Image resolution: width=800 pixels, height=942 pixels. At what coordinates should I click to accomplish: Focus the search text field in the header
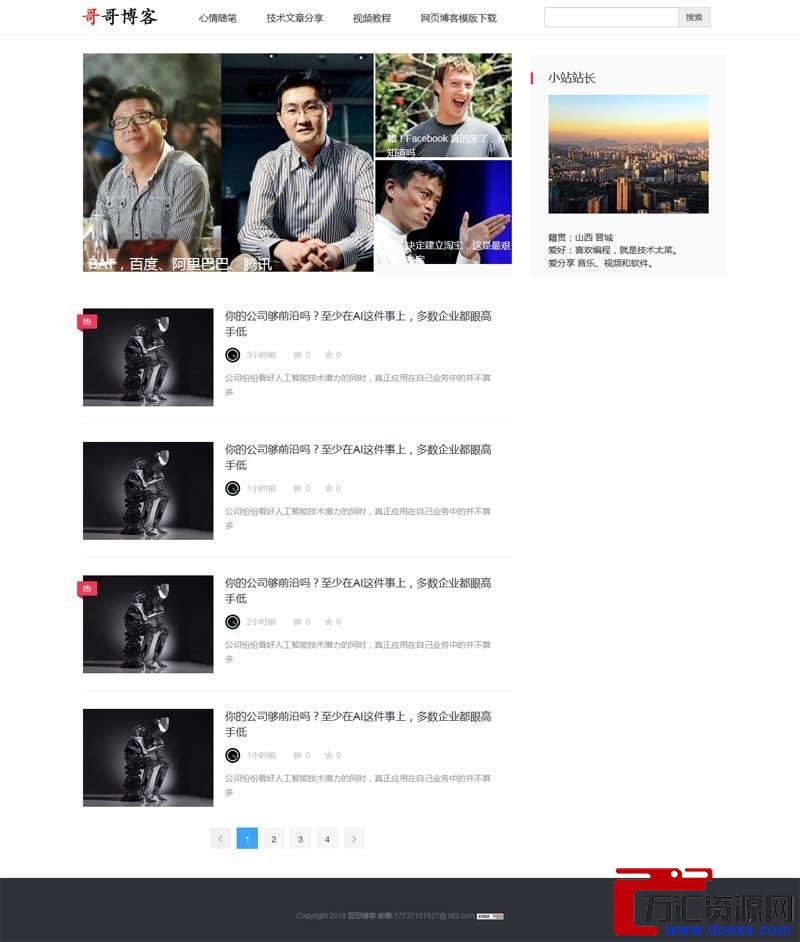611,17
